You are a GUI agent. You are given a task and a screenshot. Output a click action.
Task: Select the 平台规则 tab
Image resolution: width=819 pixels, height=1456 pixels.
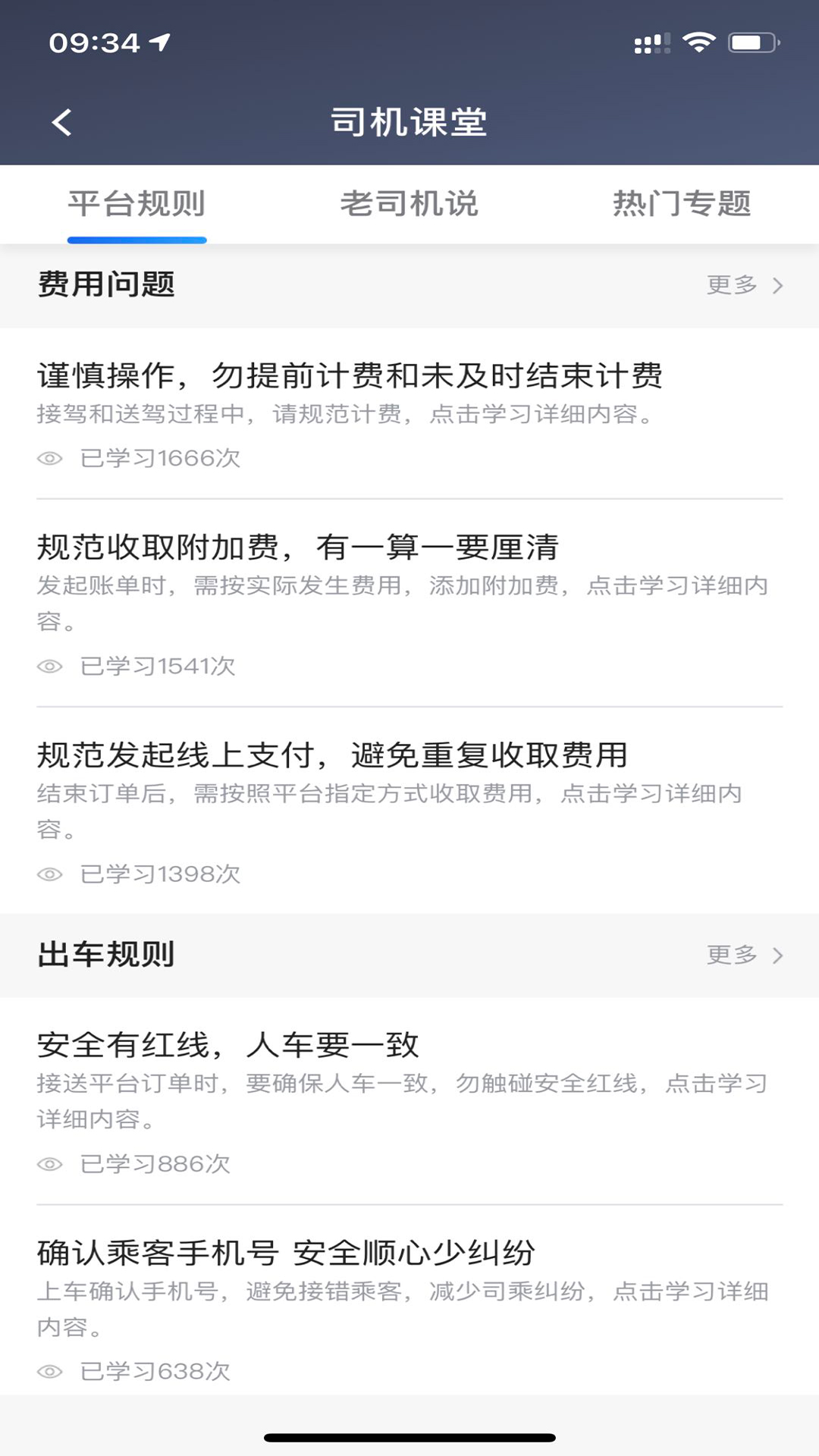136,205
